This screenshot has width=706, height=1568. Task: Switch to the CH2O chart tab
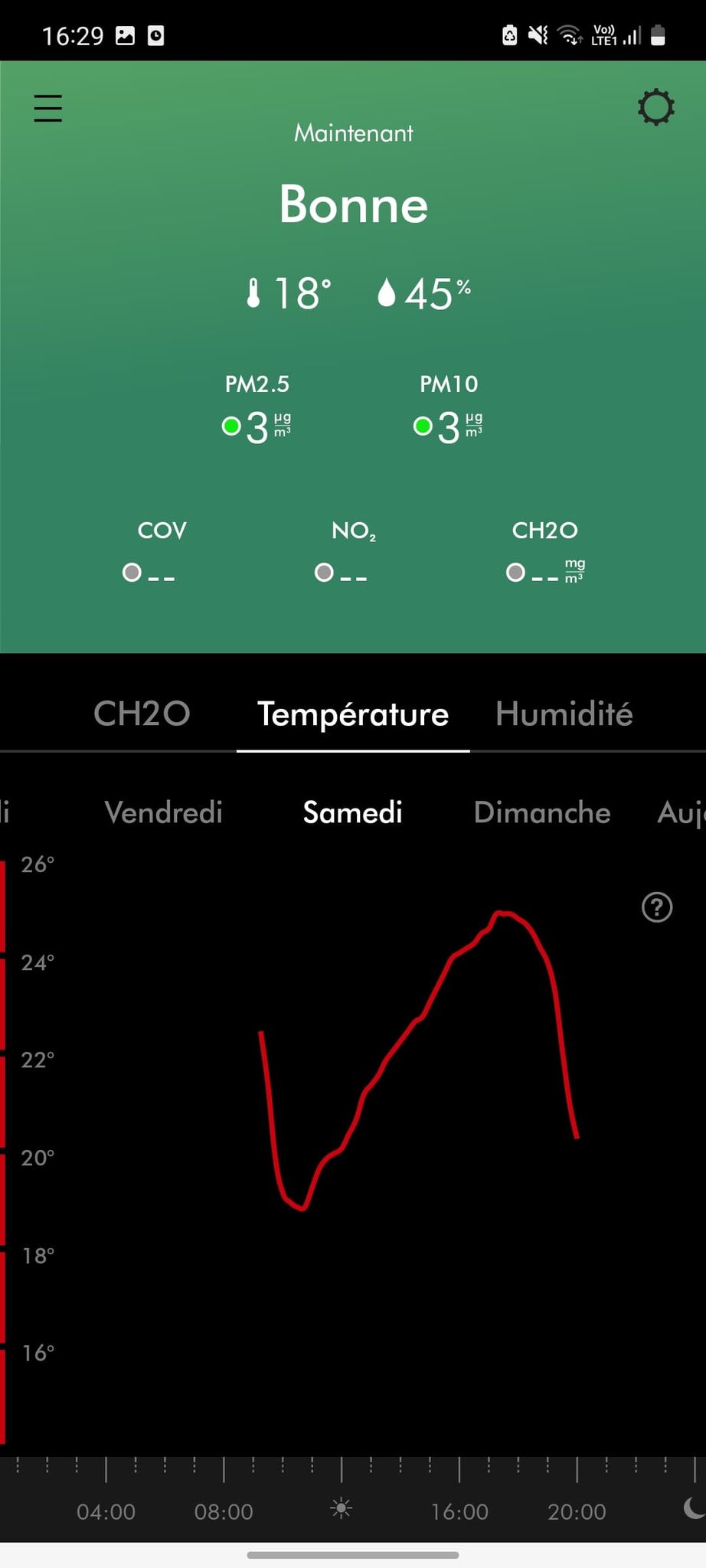(142, 714)
